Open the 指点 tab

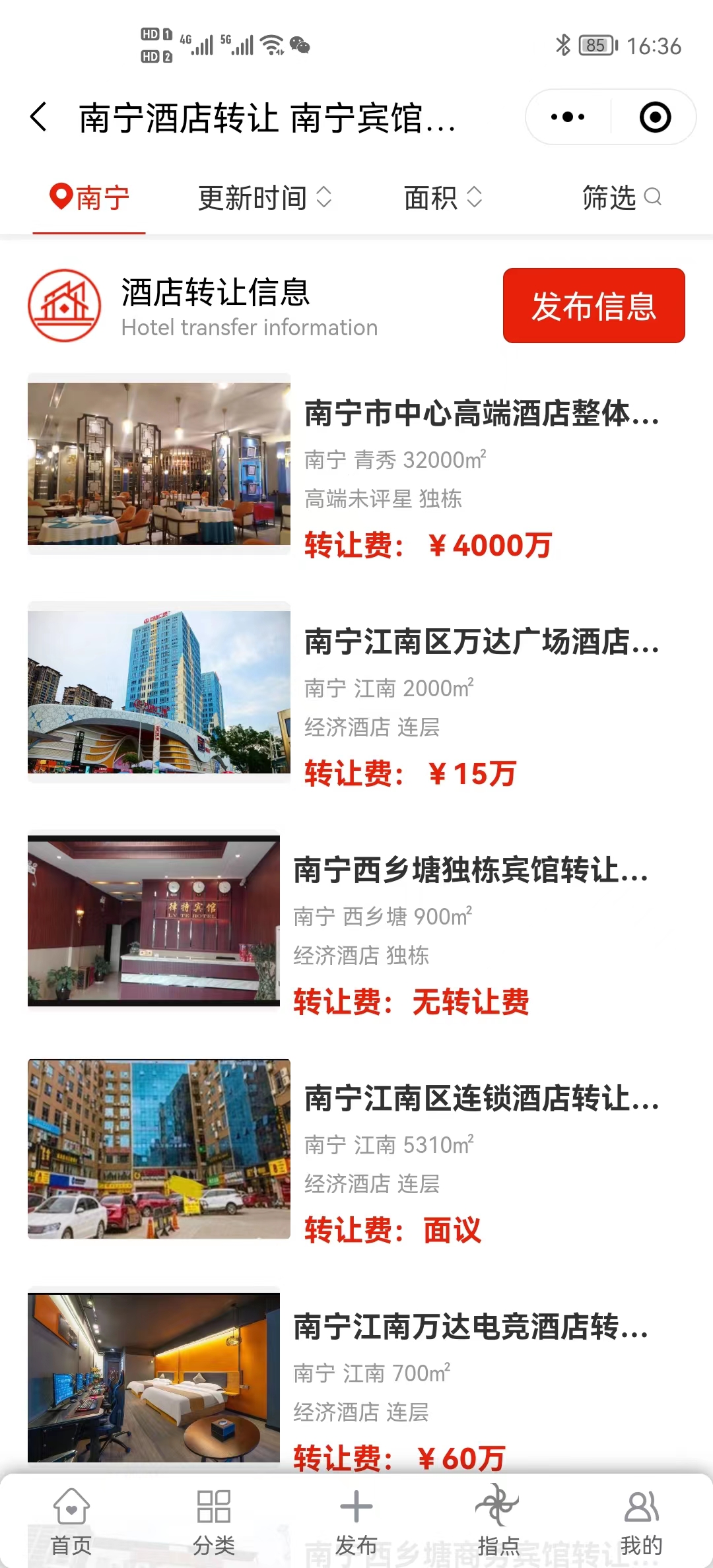click(x=498, y=1521)
